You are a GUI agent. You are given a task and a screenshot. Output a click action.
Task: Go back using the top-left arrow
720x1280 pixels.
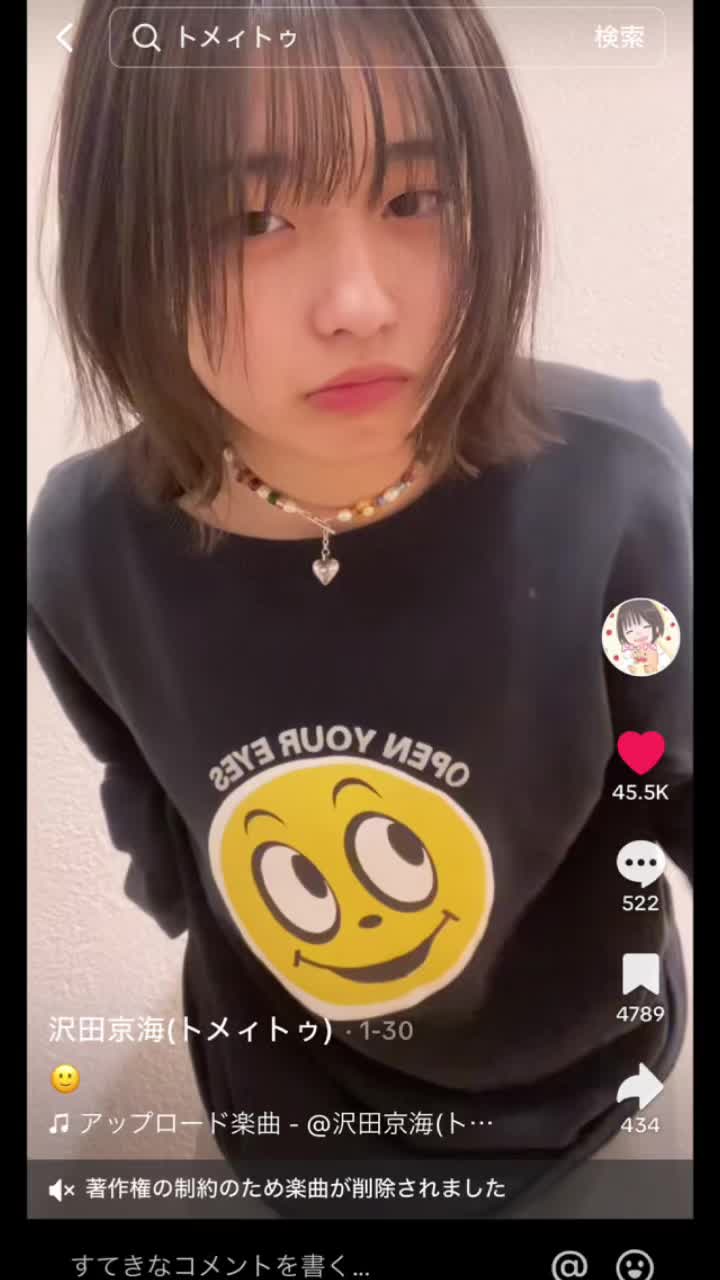pyautogui.click(x=65, y=38)
